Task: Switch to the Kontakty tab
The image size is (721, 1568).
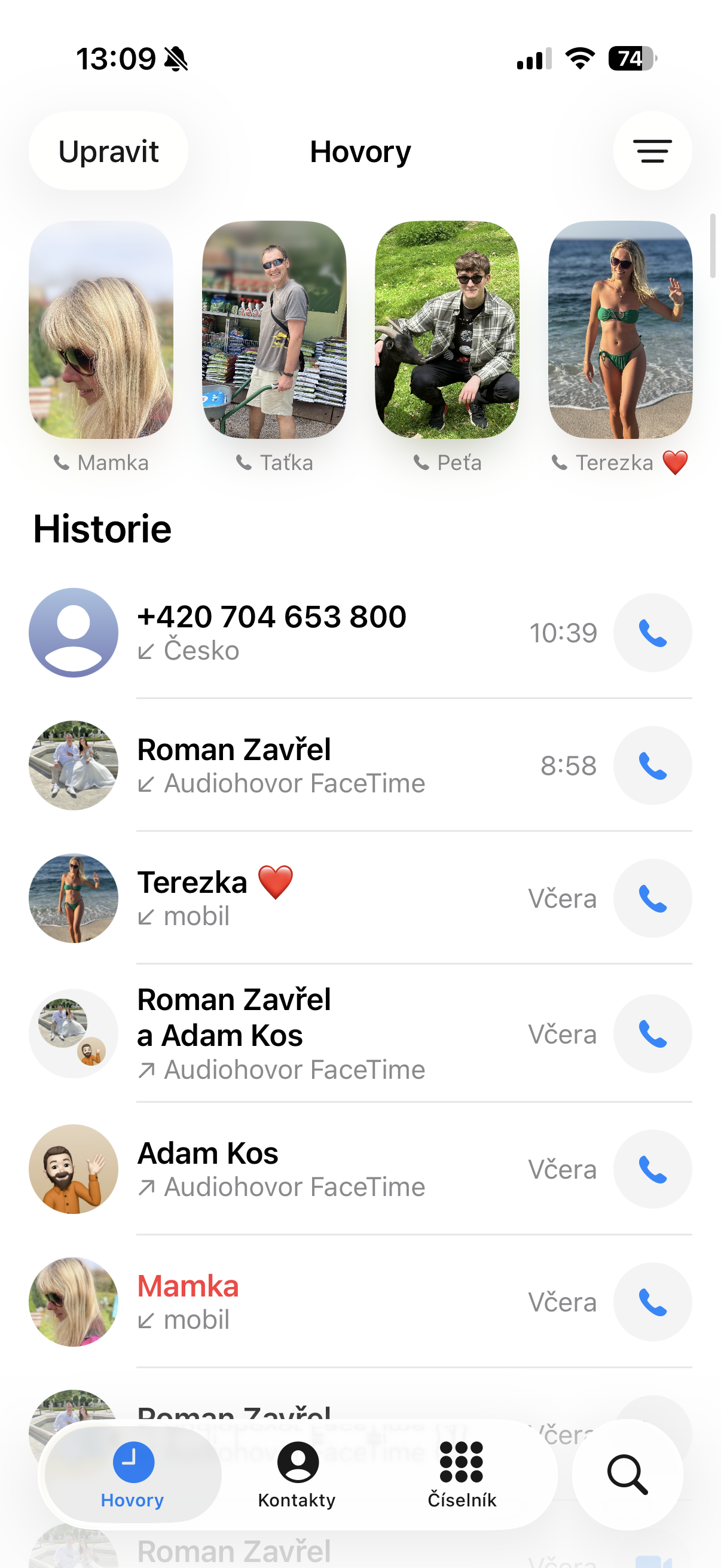Action: 297,1474
